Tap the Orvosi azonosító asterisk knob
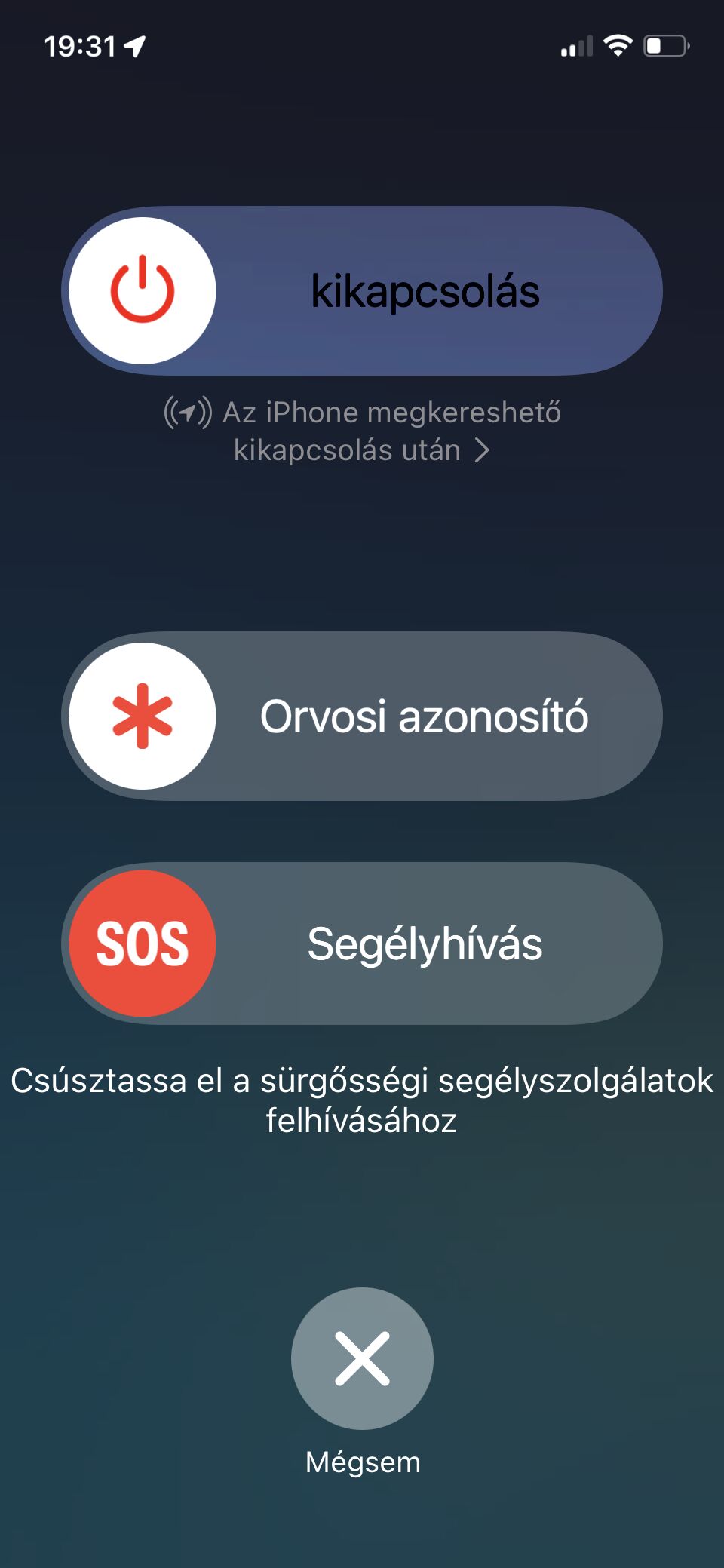 tap(143, 716)
